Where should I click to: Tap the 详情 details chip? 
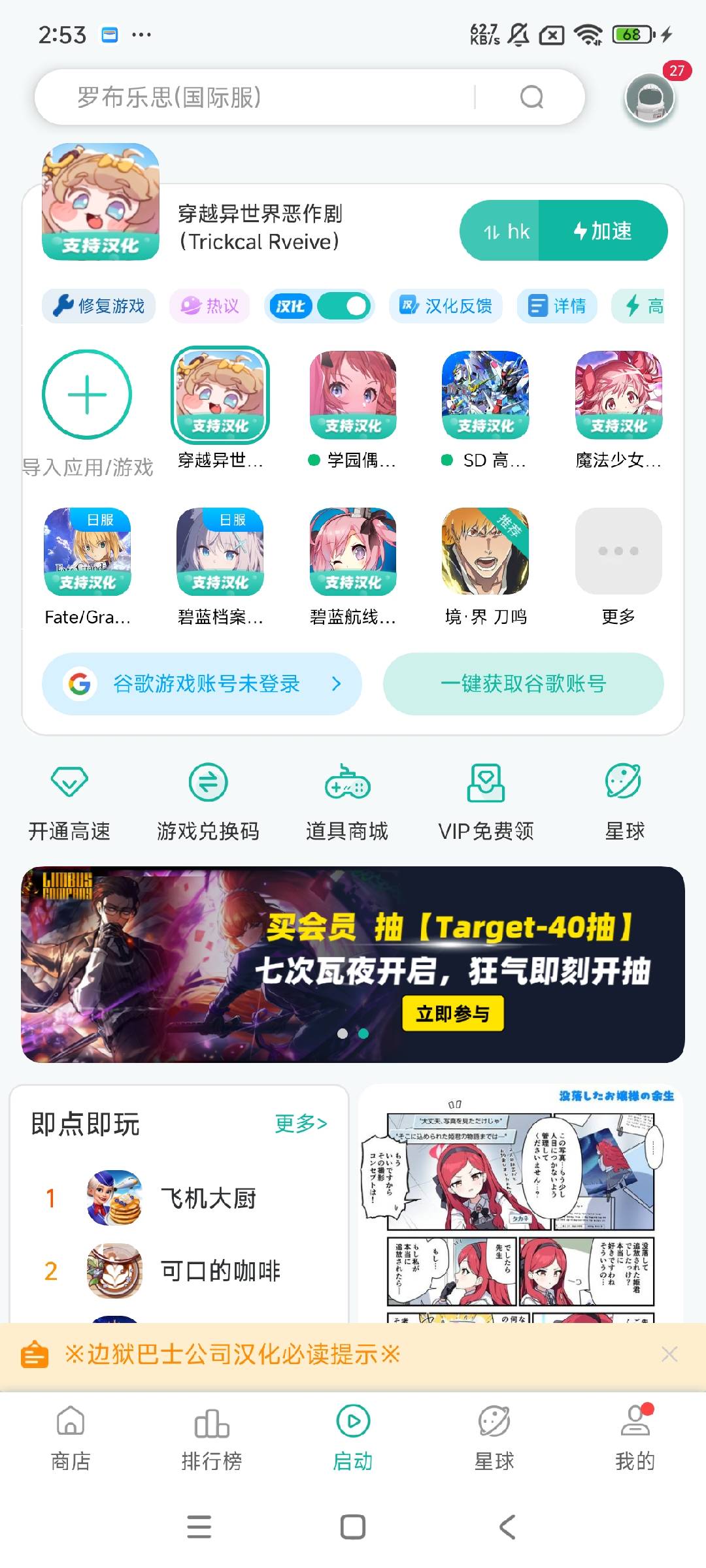[558, 306]
